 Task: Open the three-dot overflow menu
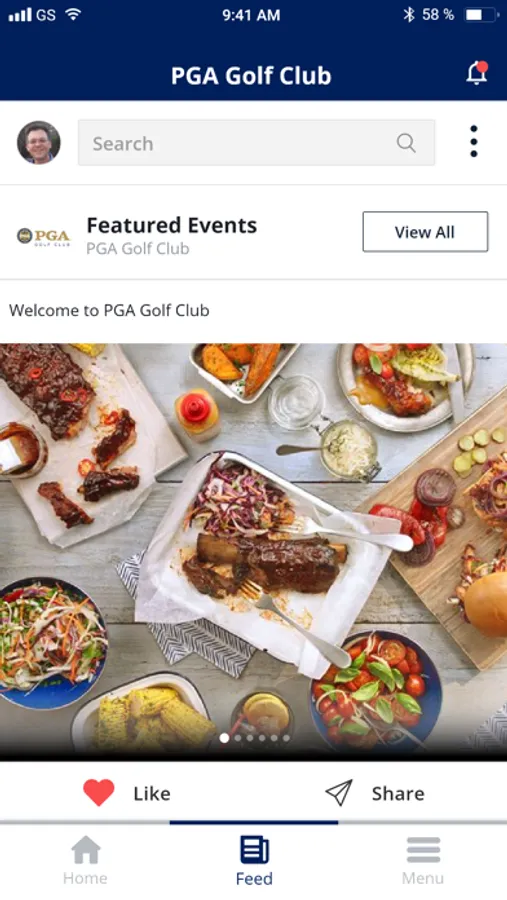tap(473, 141)
